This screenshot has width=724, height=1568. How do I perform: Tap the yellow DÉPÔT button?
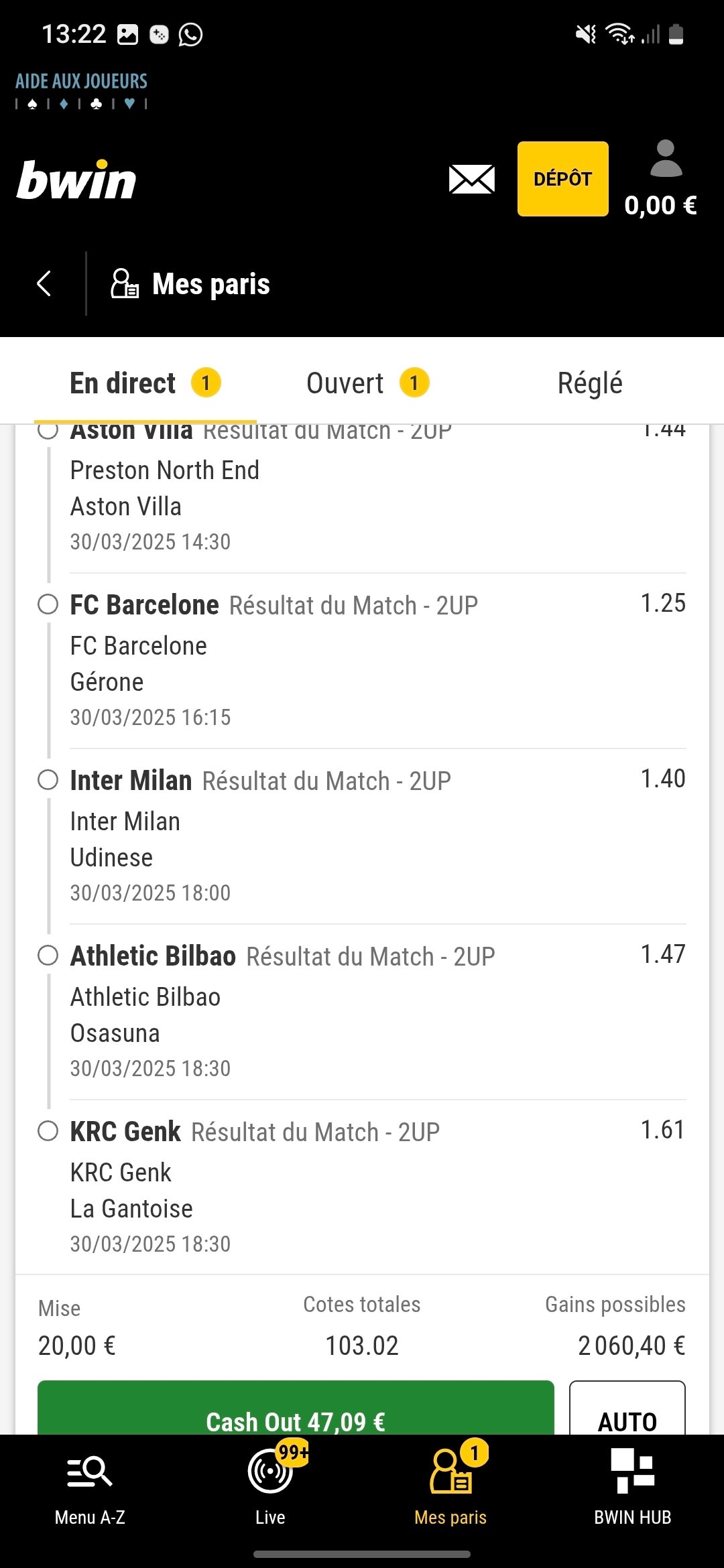[563, 179]
